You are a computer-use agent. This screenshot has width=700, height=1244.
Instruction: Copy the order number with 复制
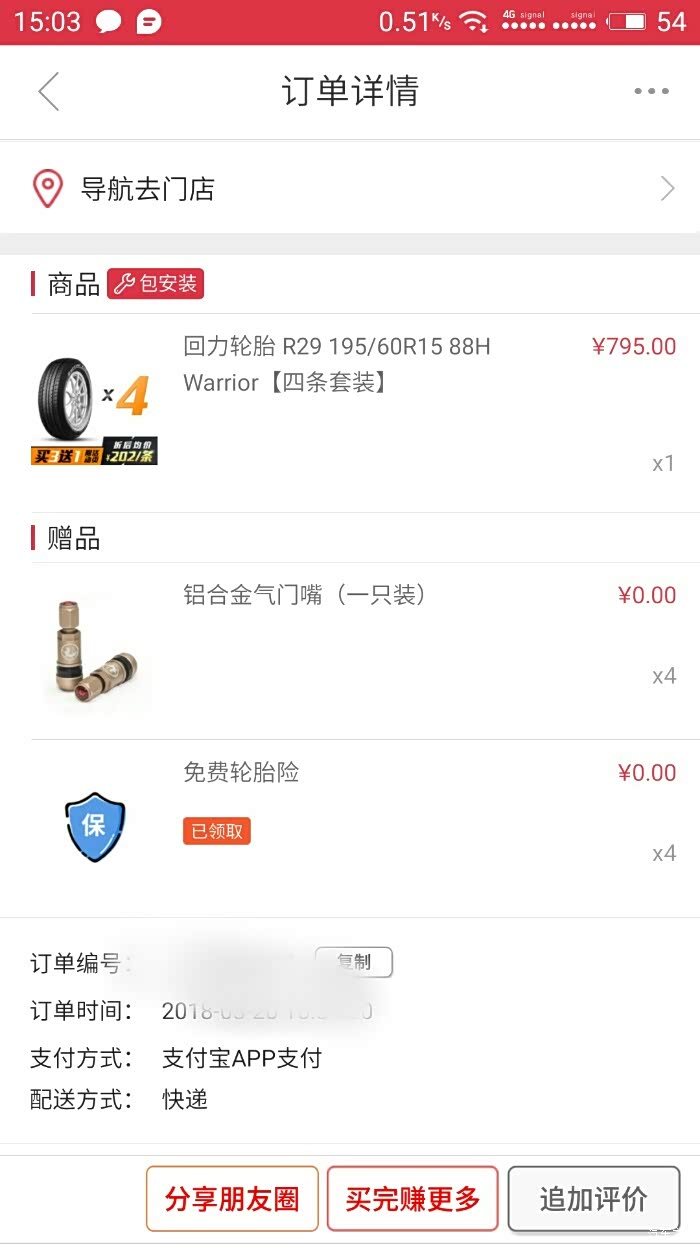coord(354,962)
